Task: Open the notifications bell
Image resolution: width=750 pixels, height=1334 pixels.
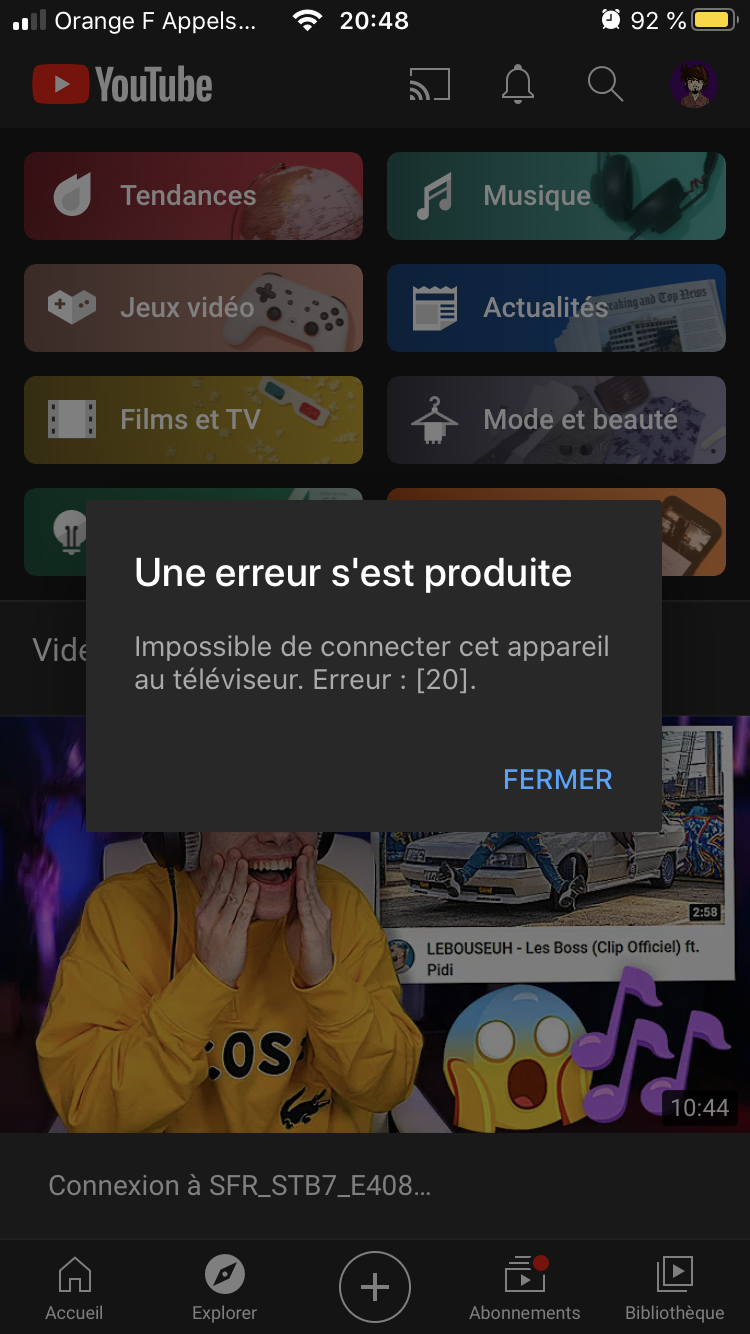Action: (517, 85)
